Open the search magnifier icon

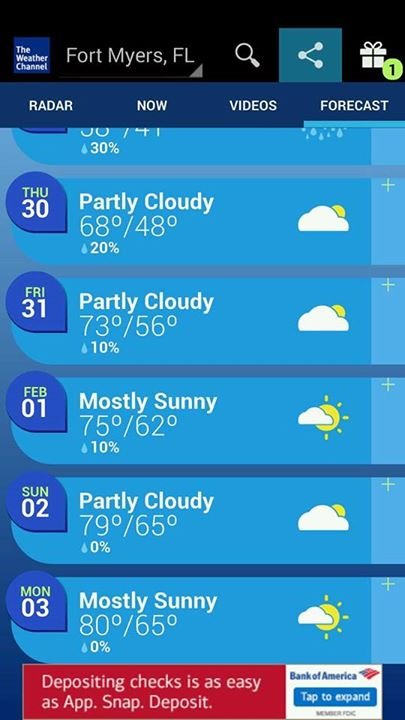(248, 56)
